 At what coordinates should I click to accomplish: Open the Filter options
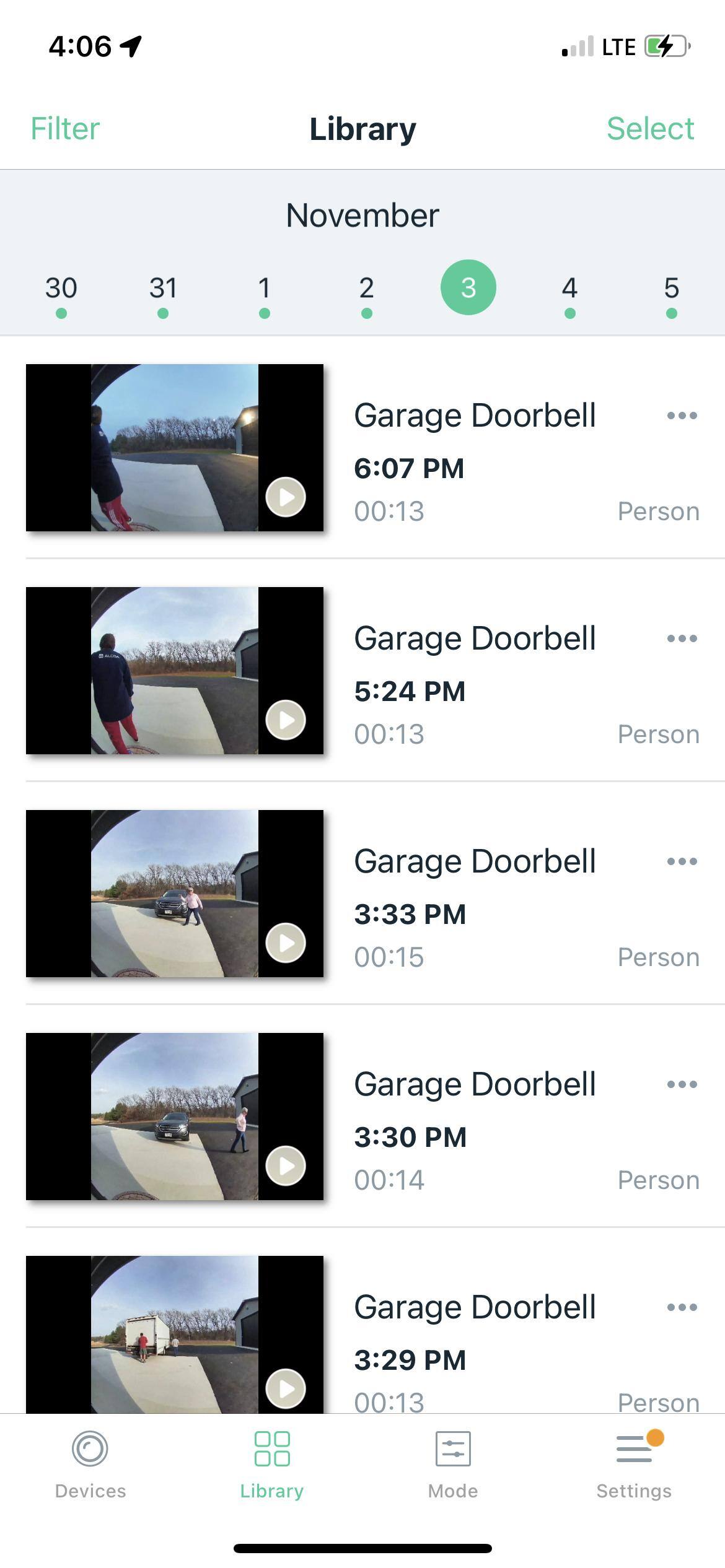click(x=65, y=129)
